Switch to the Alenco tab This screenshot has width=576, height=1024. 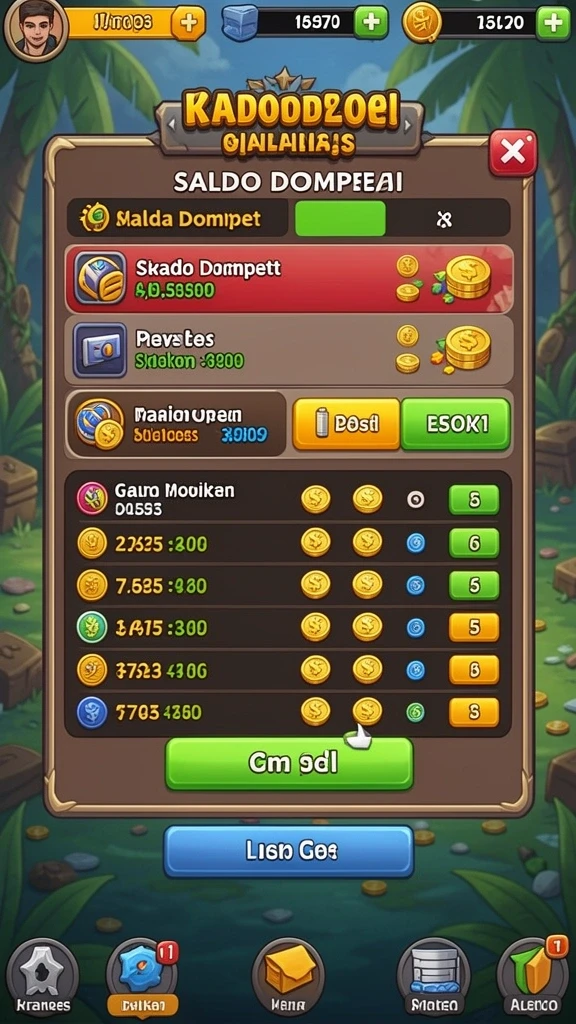coord(534,977)
